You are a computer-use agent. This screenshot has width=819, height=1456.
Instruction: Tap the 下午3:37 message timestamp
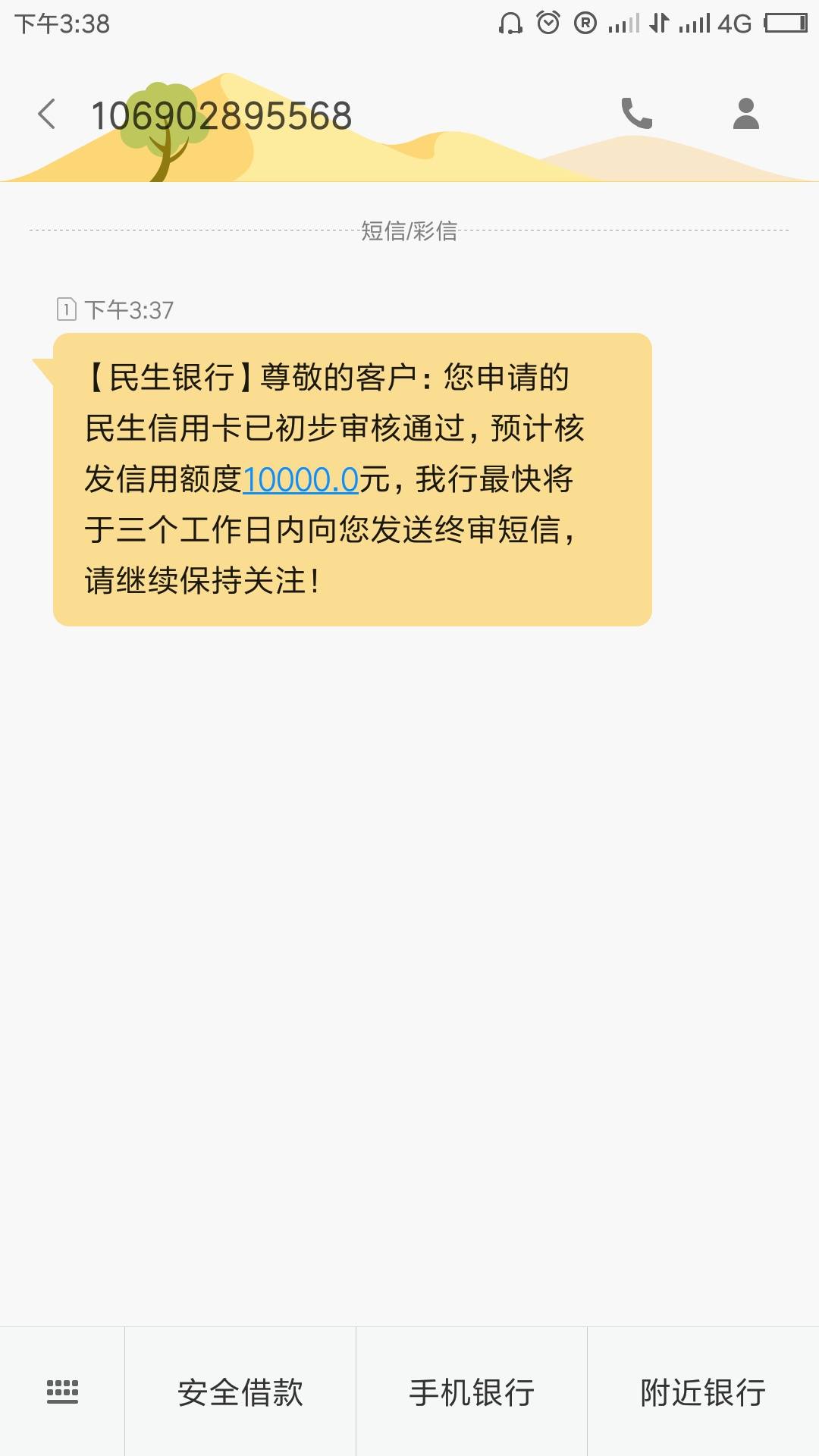click(x=129, y=309)
